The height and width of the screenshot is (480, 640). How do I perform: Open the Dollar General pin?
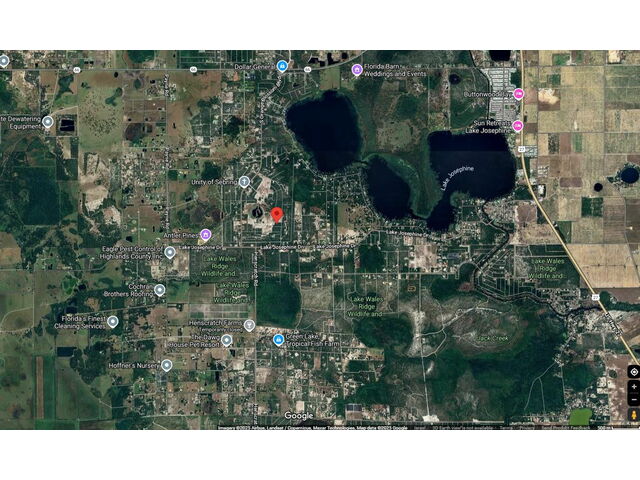click(282, 67)
